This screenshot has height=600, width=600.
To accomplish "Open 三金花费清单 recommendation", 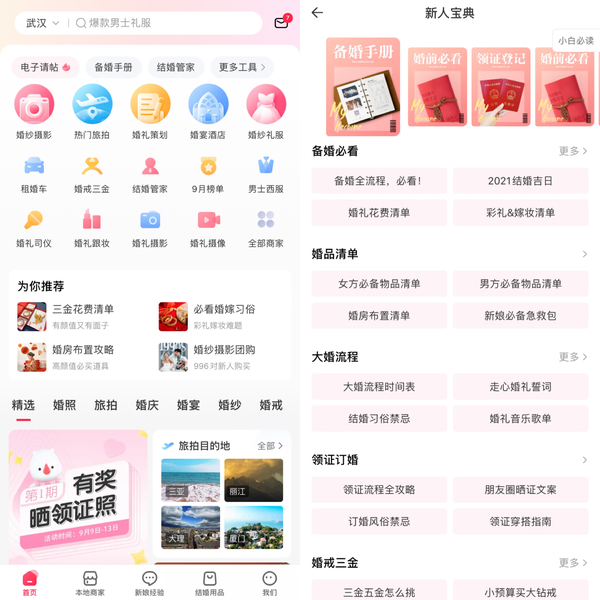I will 80,316.
